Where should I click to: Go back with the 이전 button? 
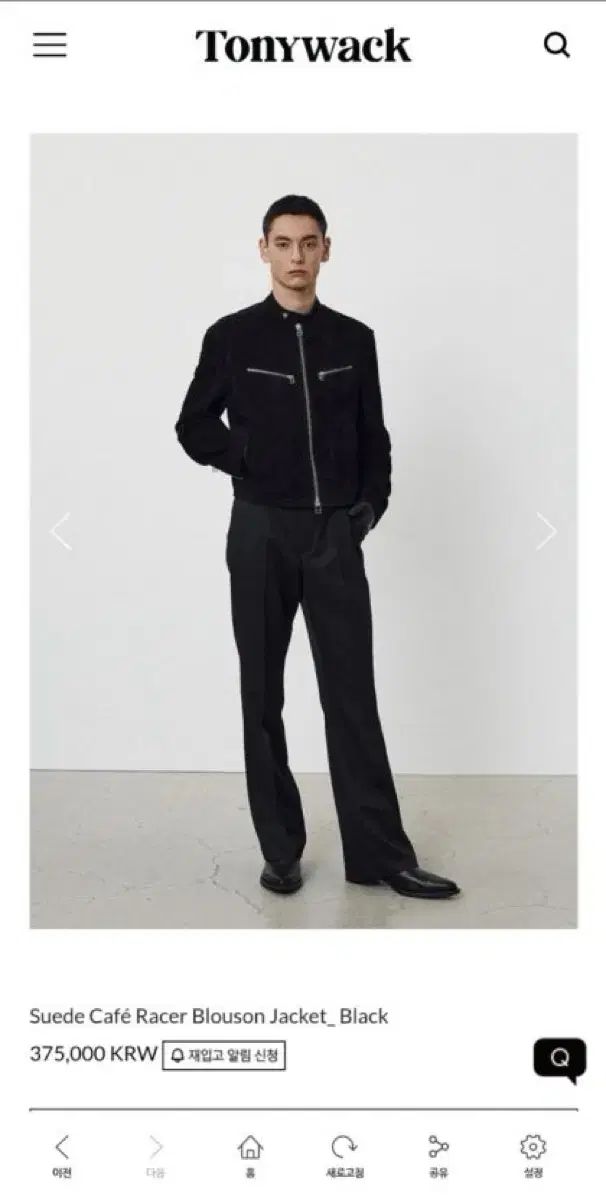(62, 1154)
